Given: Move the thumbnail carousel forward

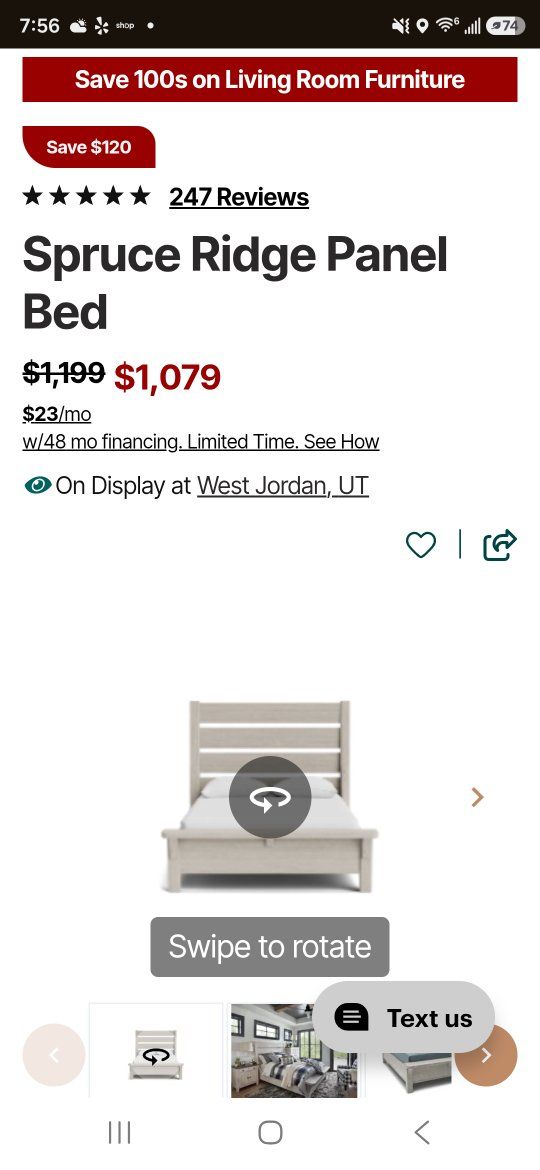Looking at the screenshot, I should point(486,1055).
